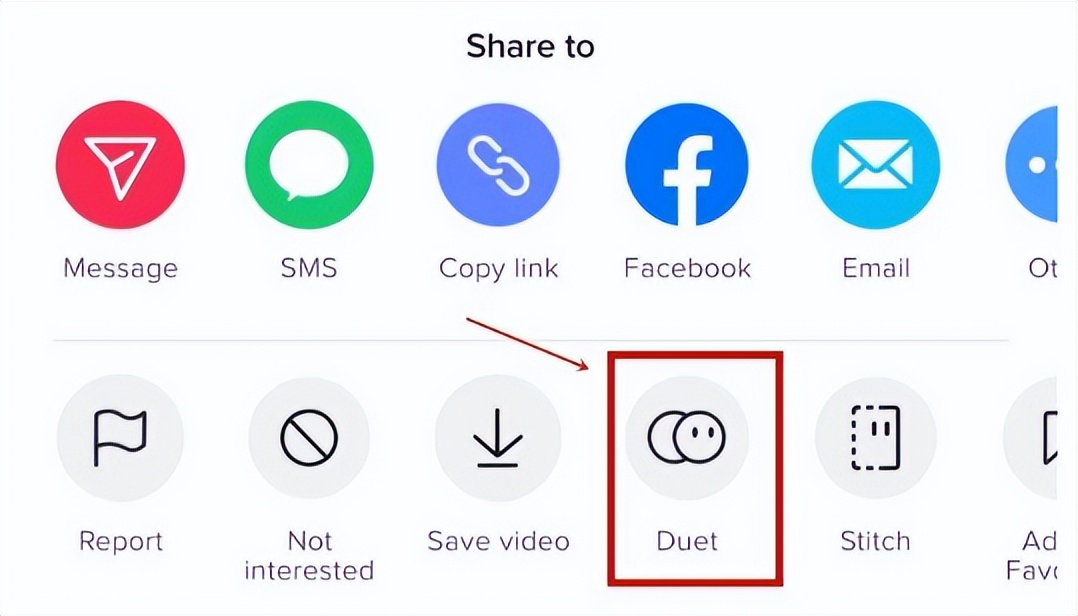Share the video via Message
Screen dimensions: 1078x616
coord(120,165)
